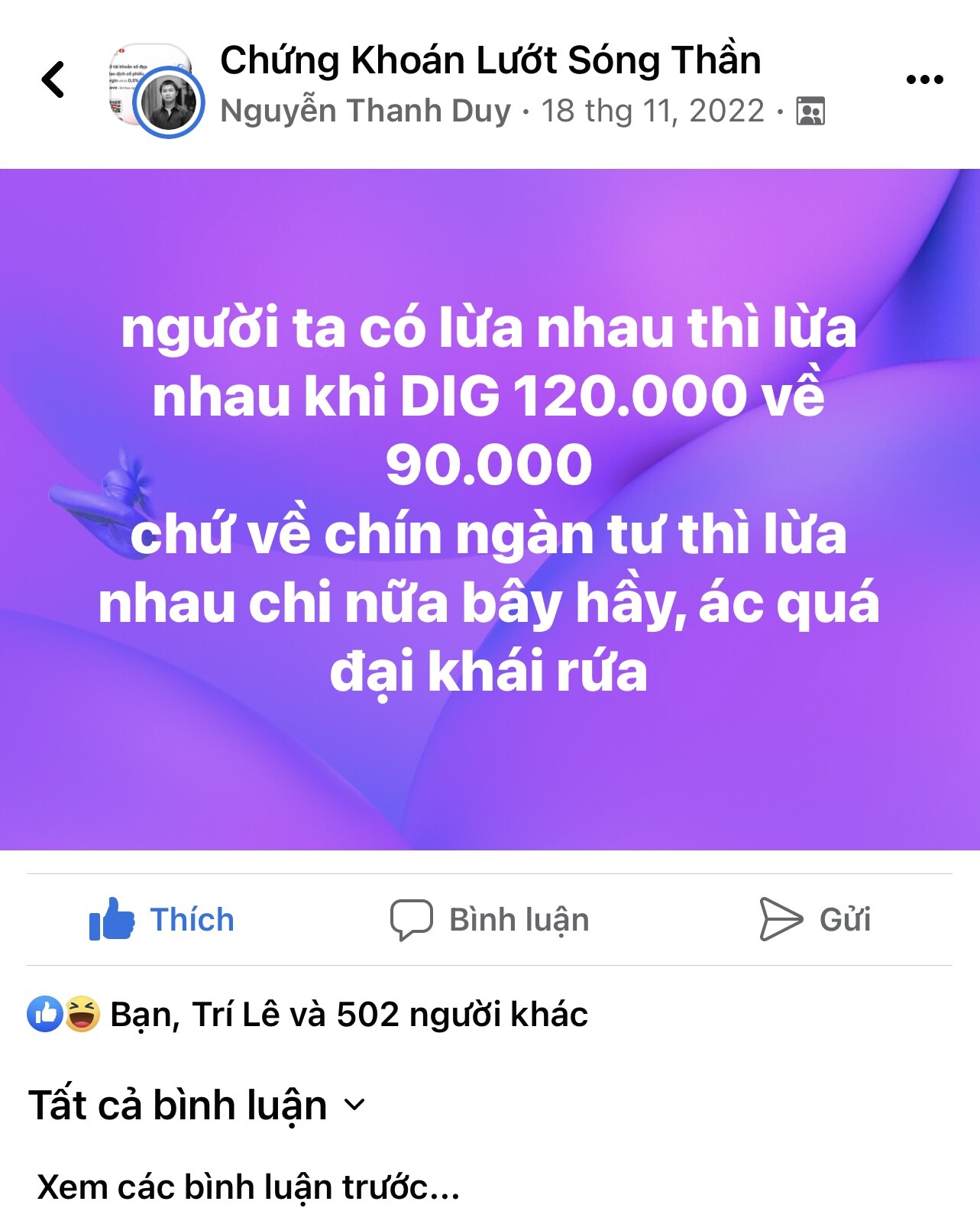
Task: Open the purple text post in full view
Action: click(490, 508)
